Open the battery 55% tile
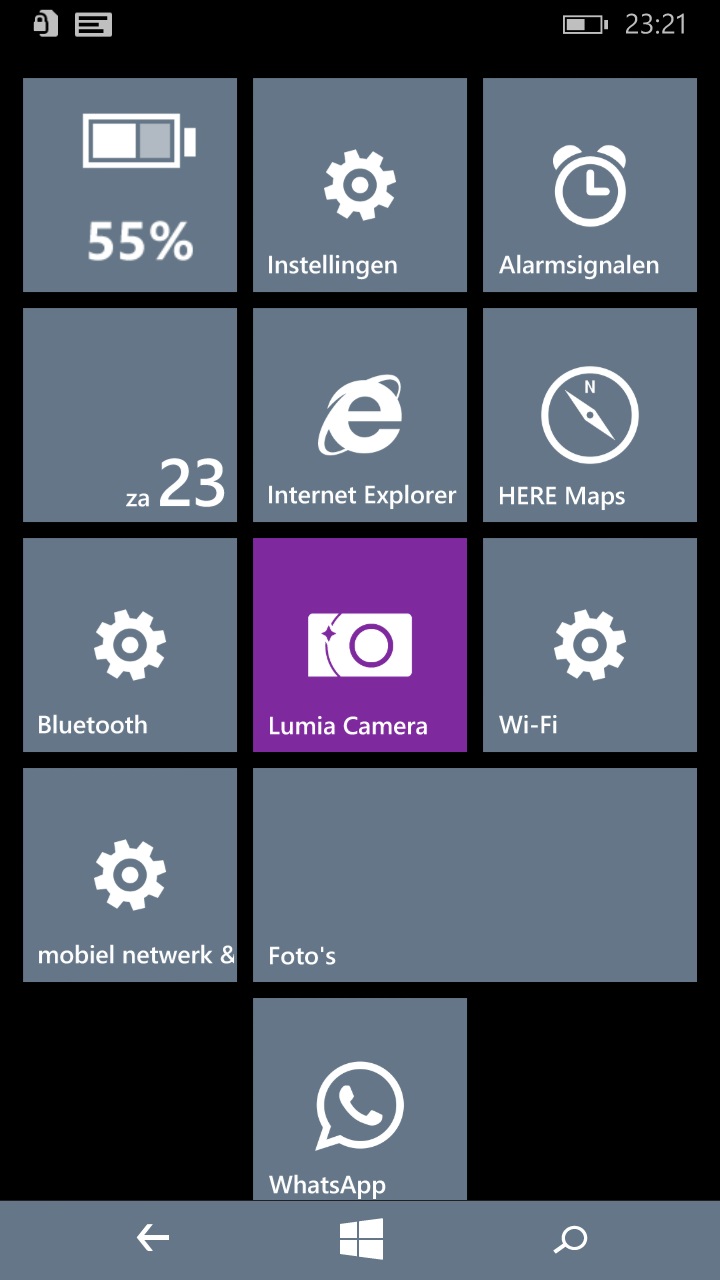The width and height of the screenshot is (720, 1280). pos(130,185)
